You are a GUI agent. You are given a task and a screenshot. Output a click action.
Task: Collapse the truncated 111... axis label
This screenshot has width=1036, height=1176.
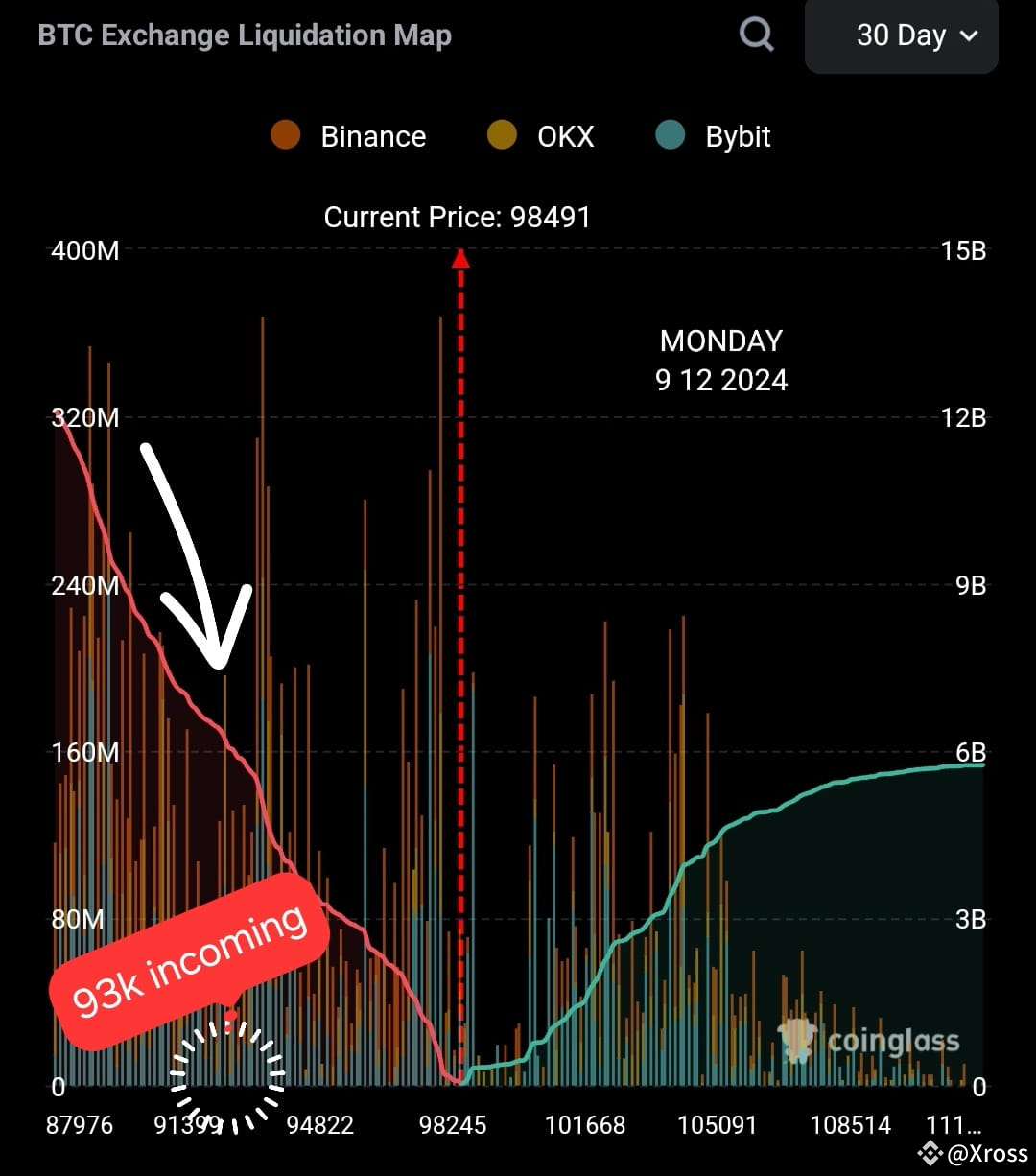955,1124
